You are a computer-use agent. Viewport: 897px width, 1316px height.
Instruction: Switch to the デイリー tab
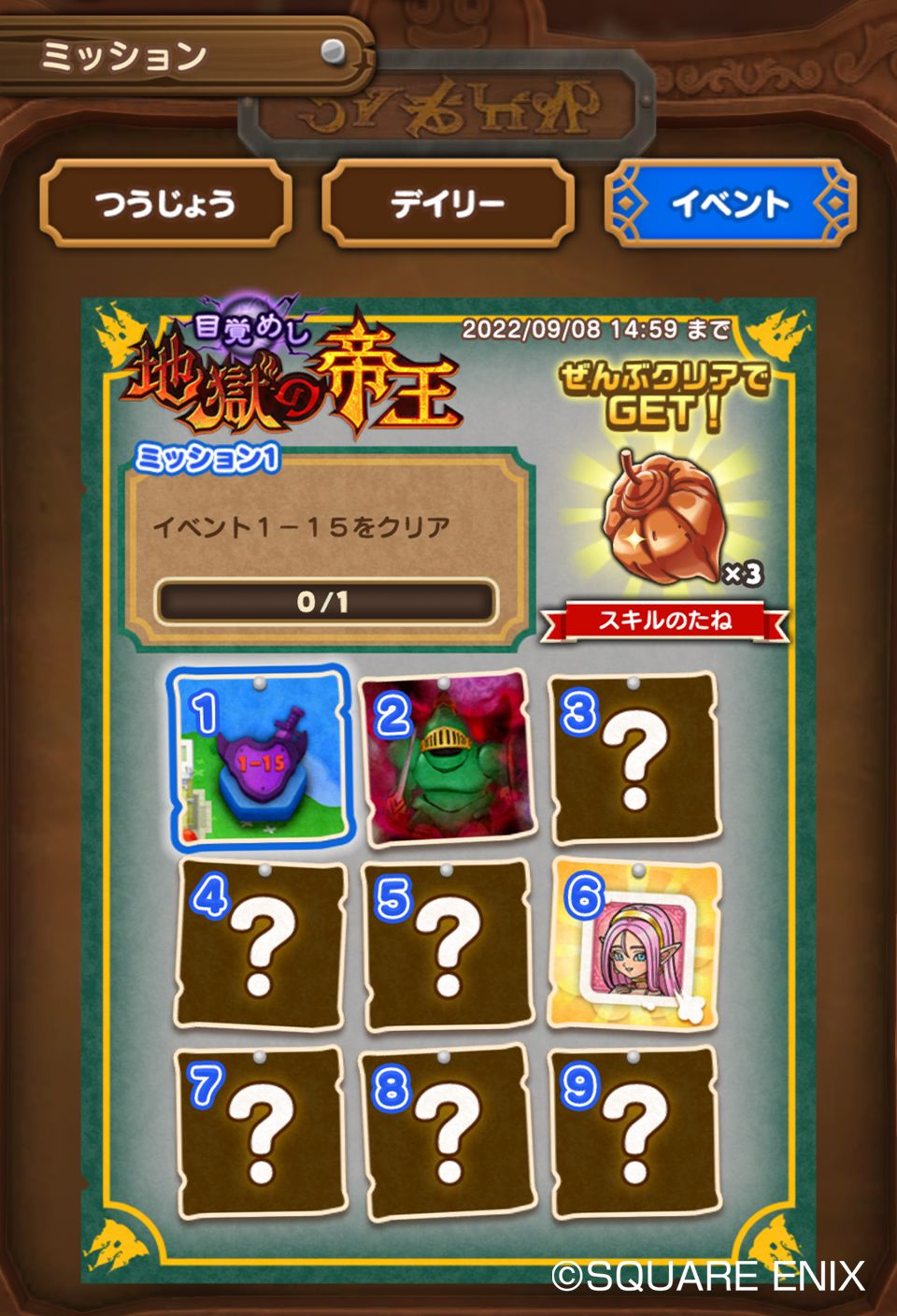[x=448, y=203]
